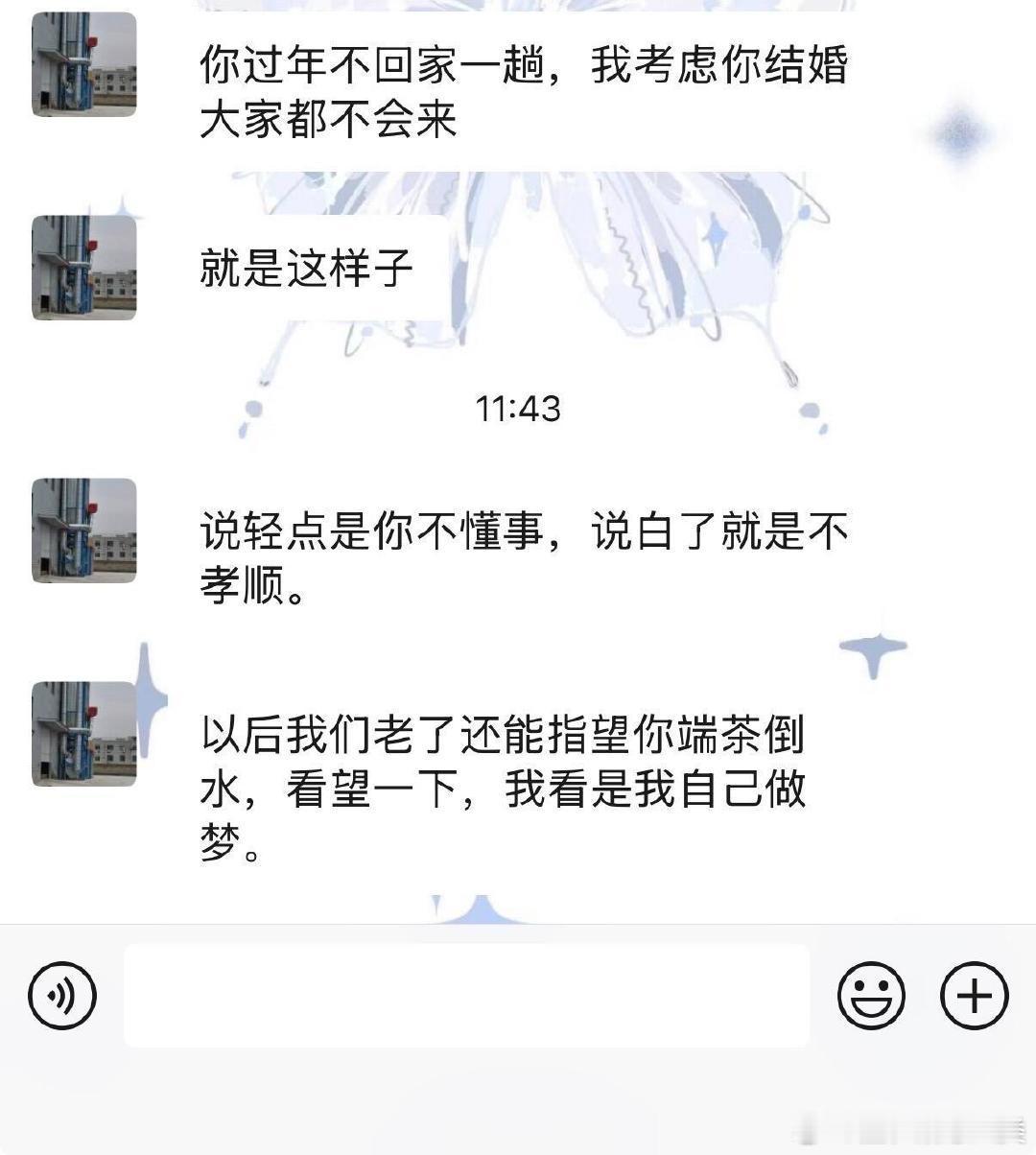The height and width of the screenshot is (1155, 1036).
Task: Open attachment options via the circled plus
Action: click(x=972, y=996)
